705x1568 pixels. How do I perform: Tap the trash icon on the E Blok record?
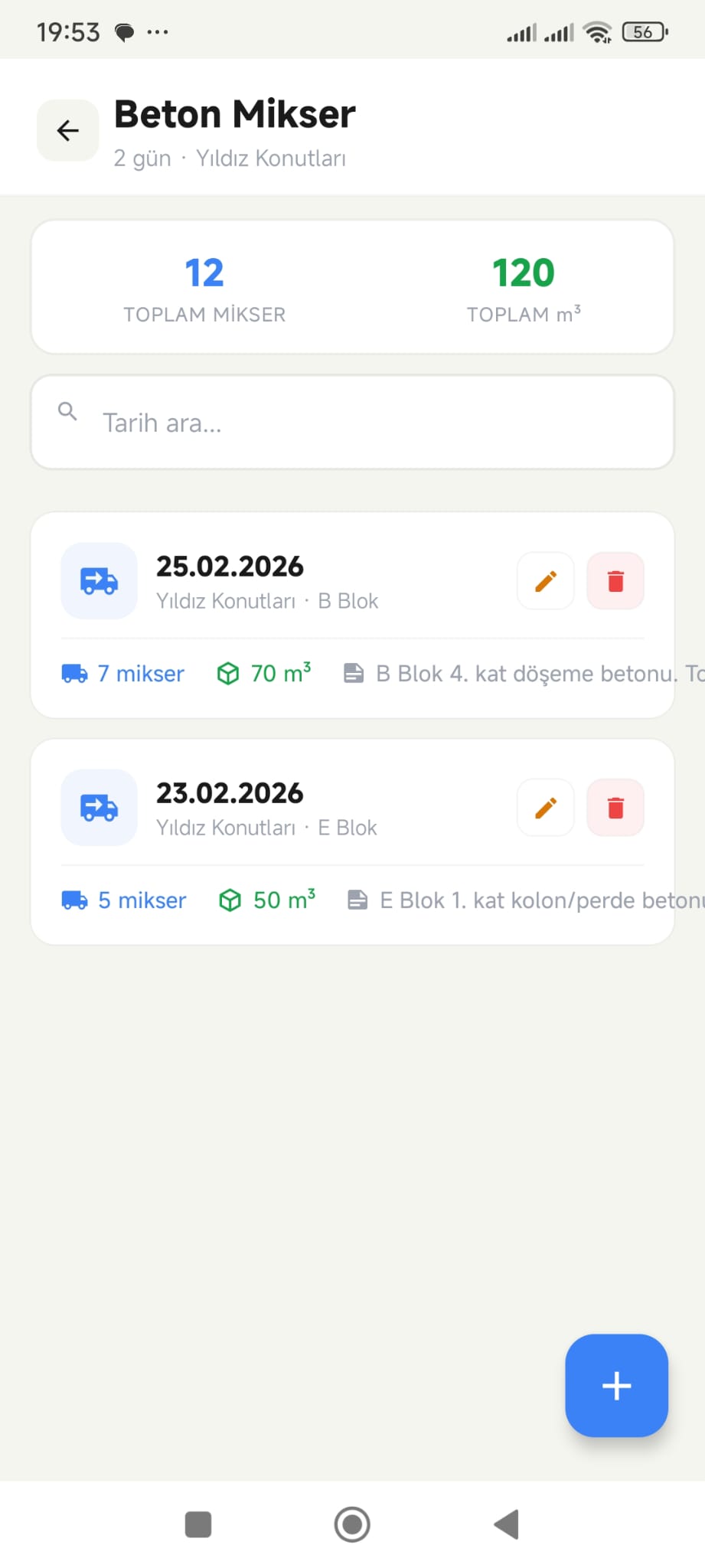615,807
